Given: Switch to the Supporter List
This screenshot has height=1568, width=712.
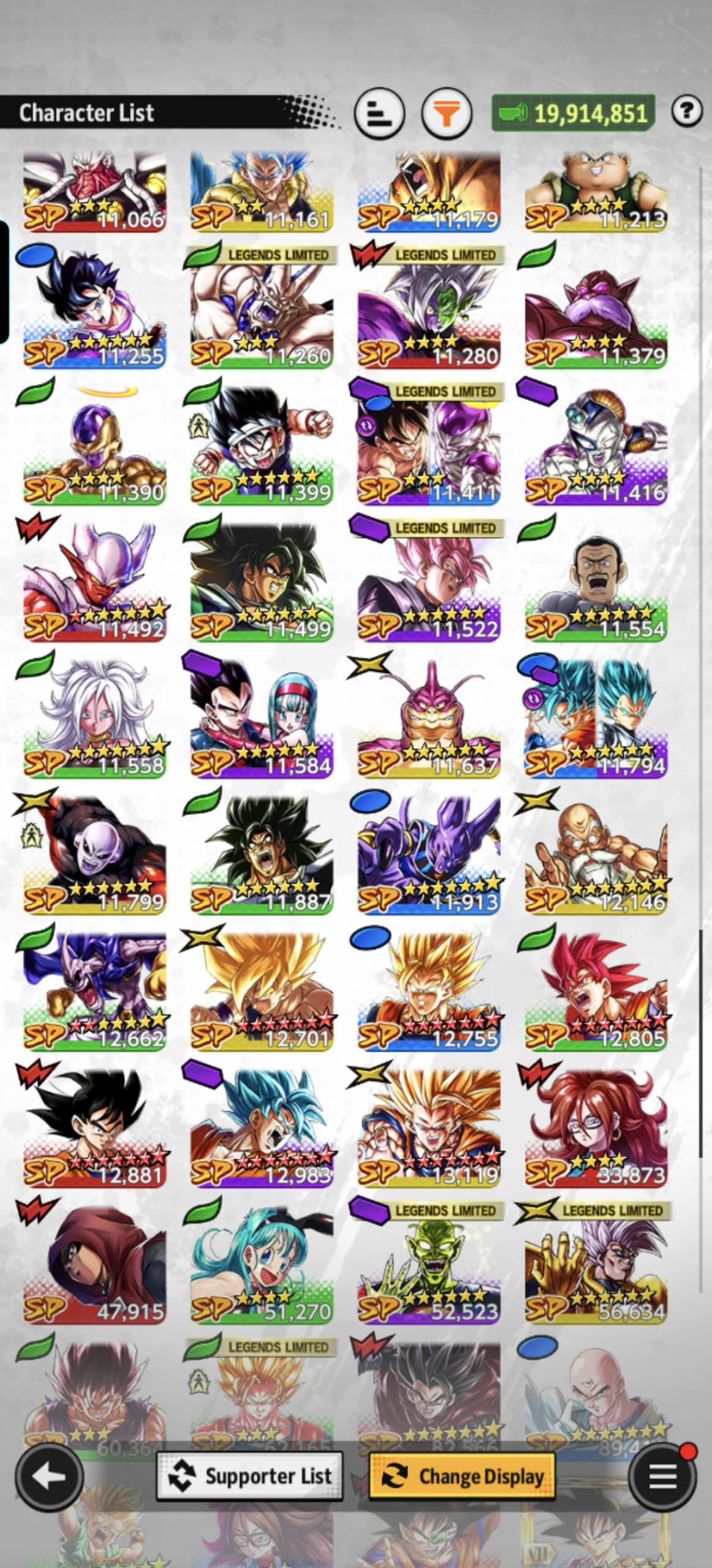Looking at the screenshot, I should click(249, 1476).
